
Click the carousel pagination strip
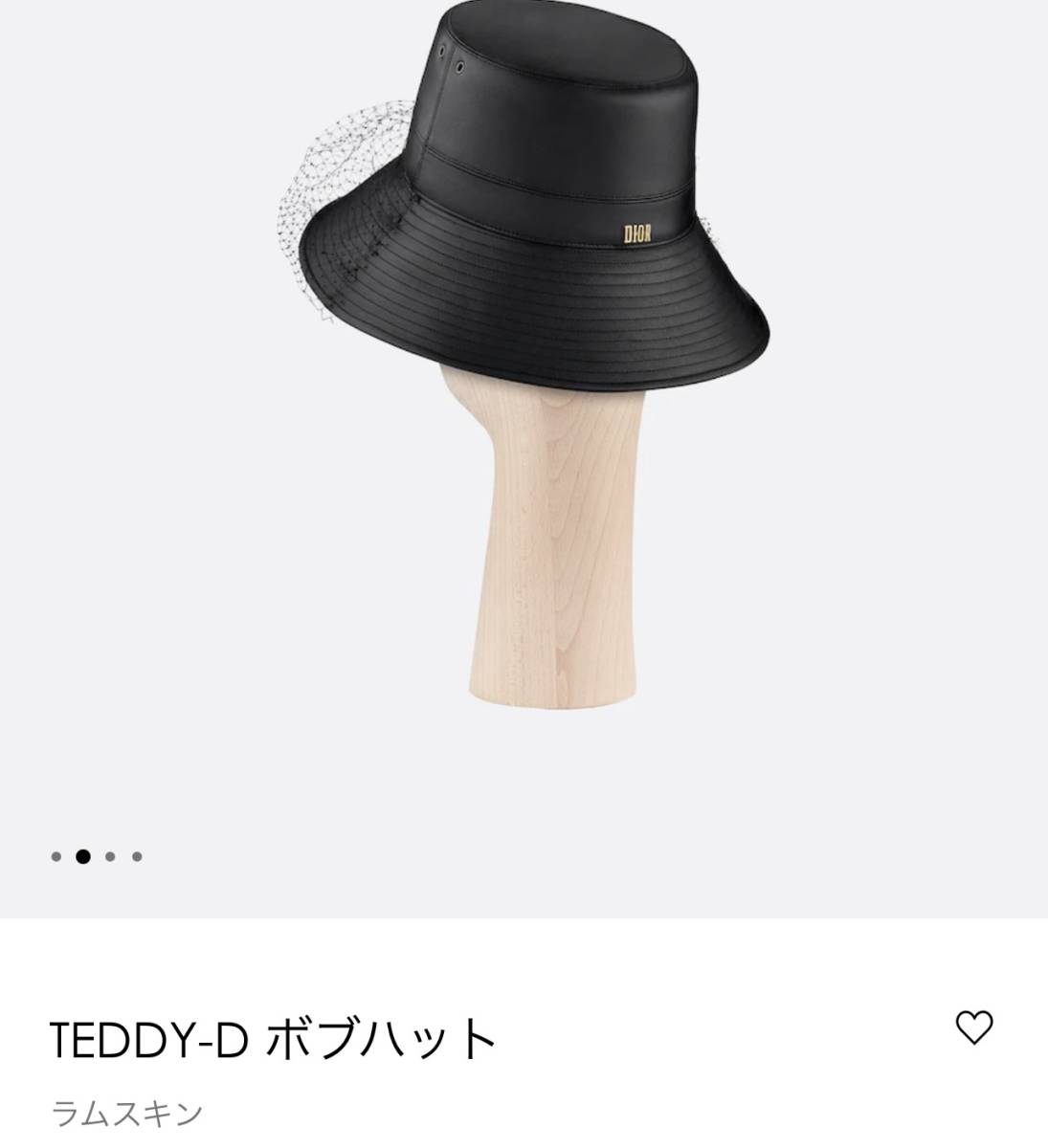96,856
